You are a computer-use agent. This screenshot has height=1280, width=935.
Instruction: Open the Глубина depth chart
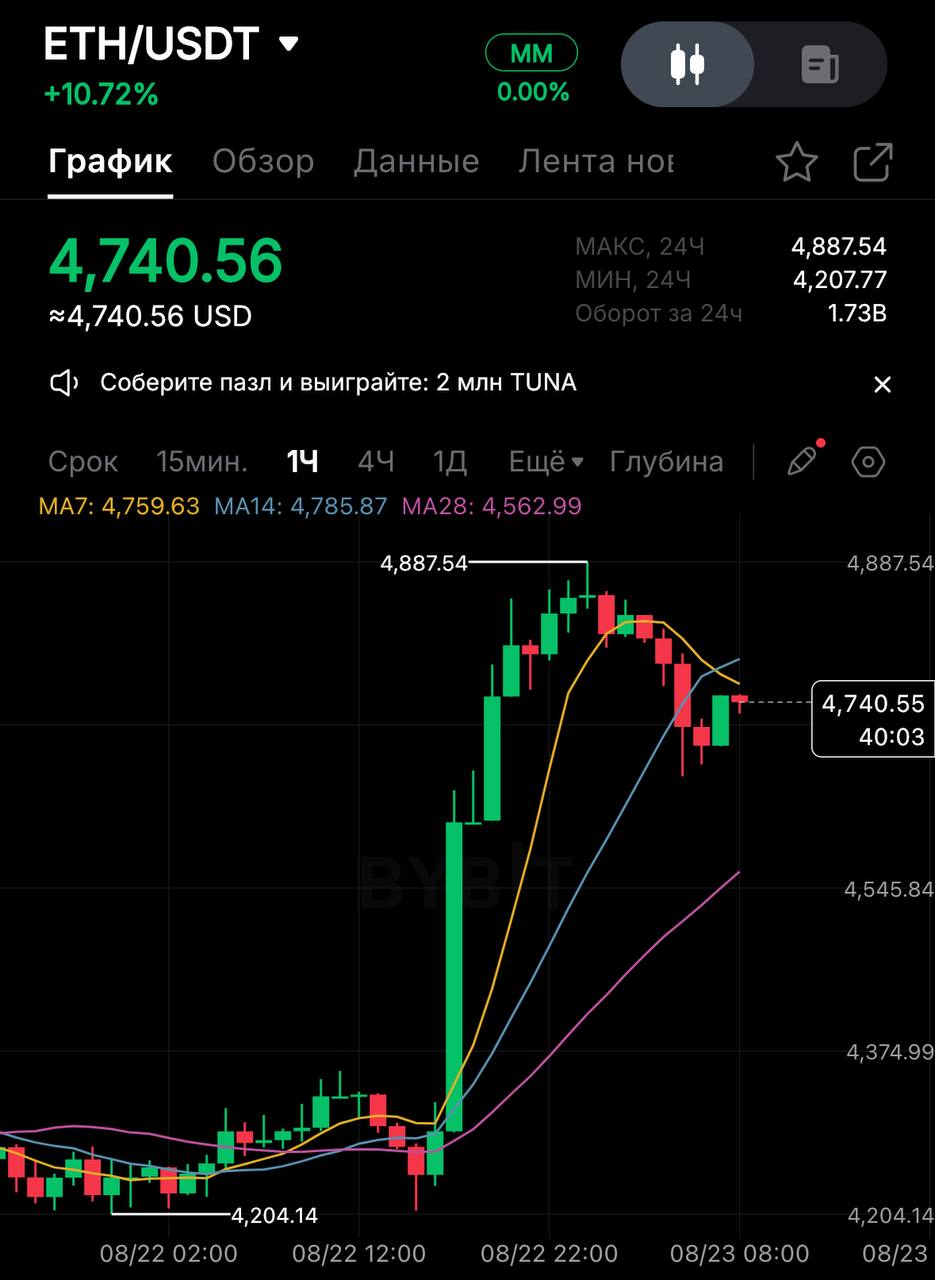[x=666, y=462]
